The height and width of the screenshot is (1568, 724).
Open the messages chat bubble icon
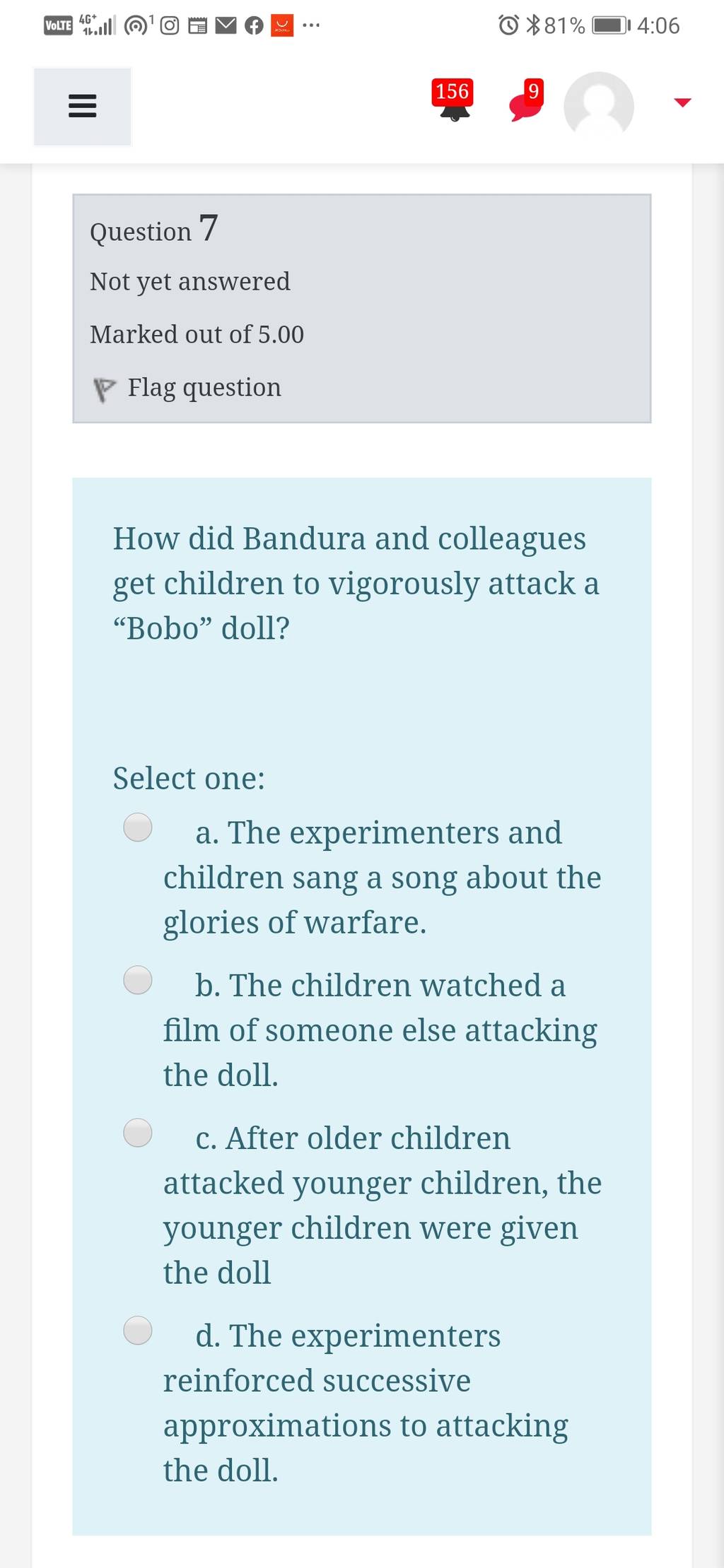click(x=526, y=101)
